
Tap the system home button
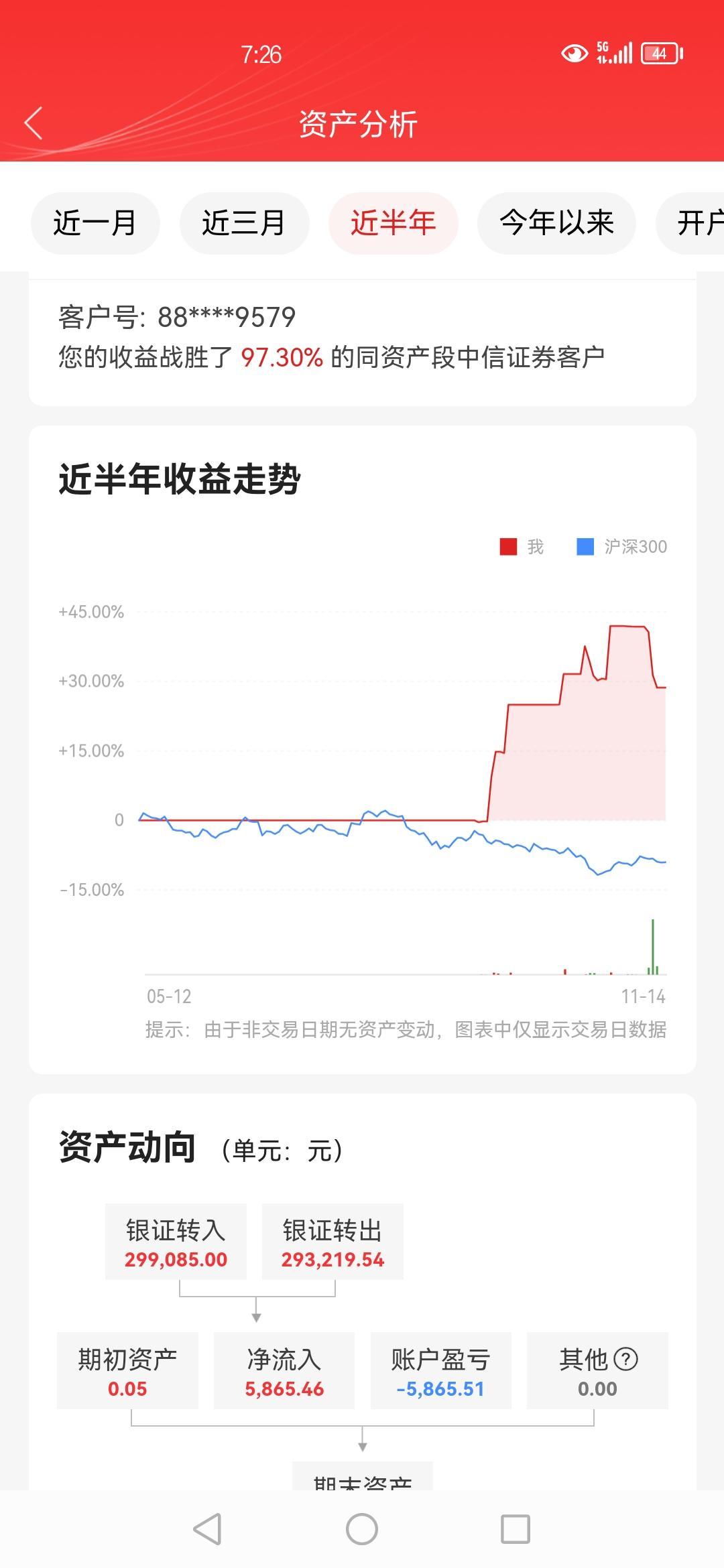tap(362, 1529)
